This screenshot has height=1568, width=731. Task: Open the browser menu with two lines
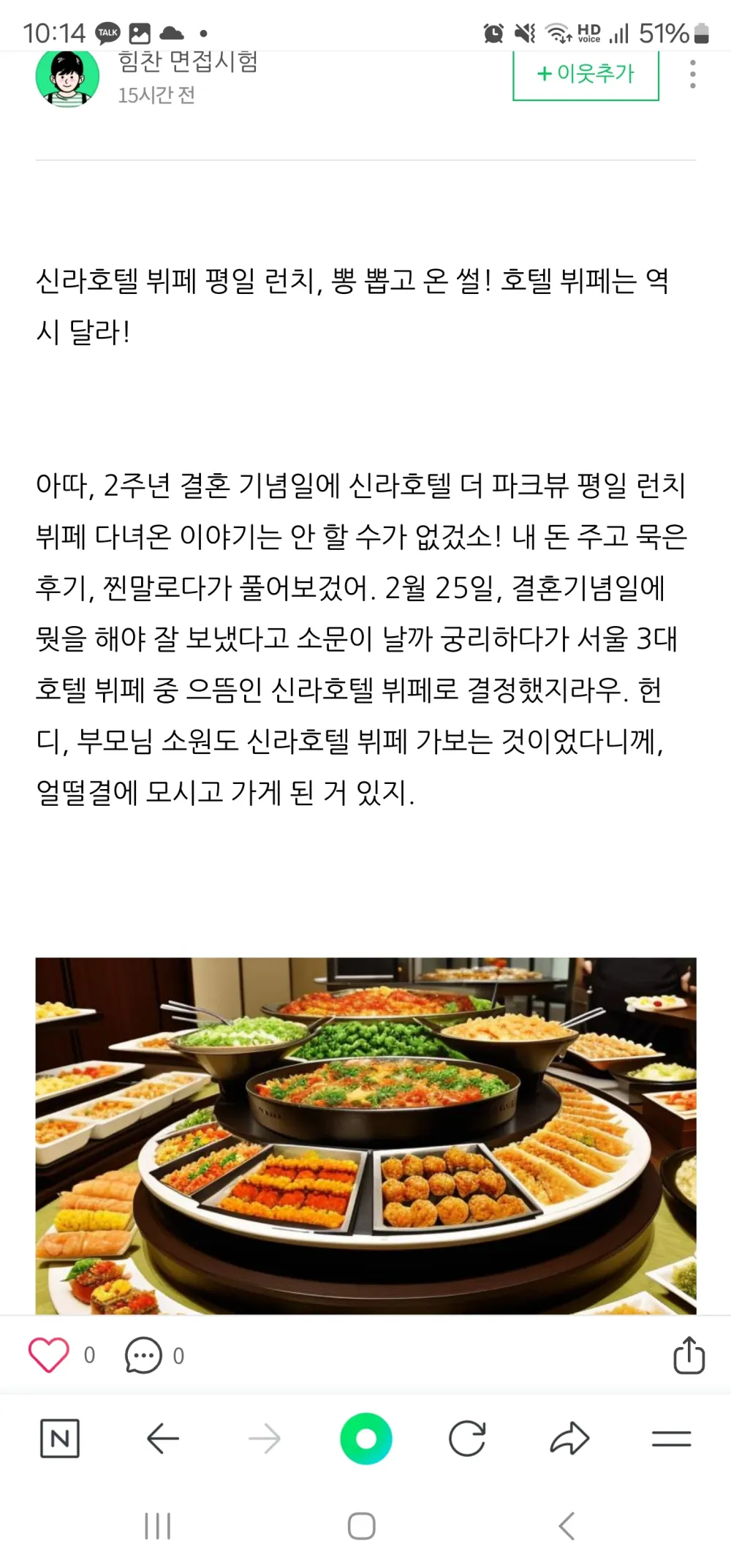[671, 1439]
